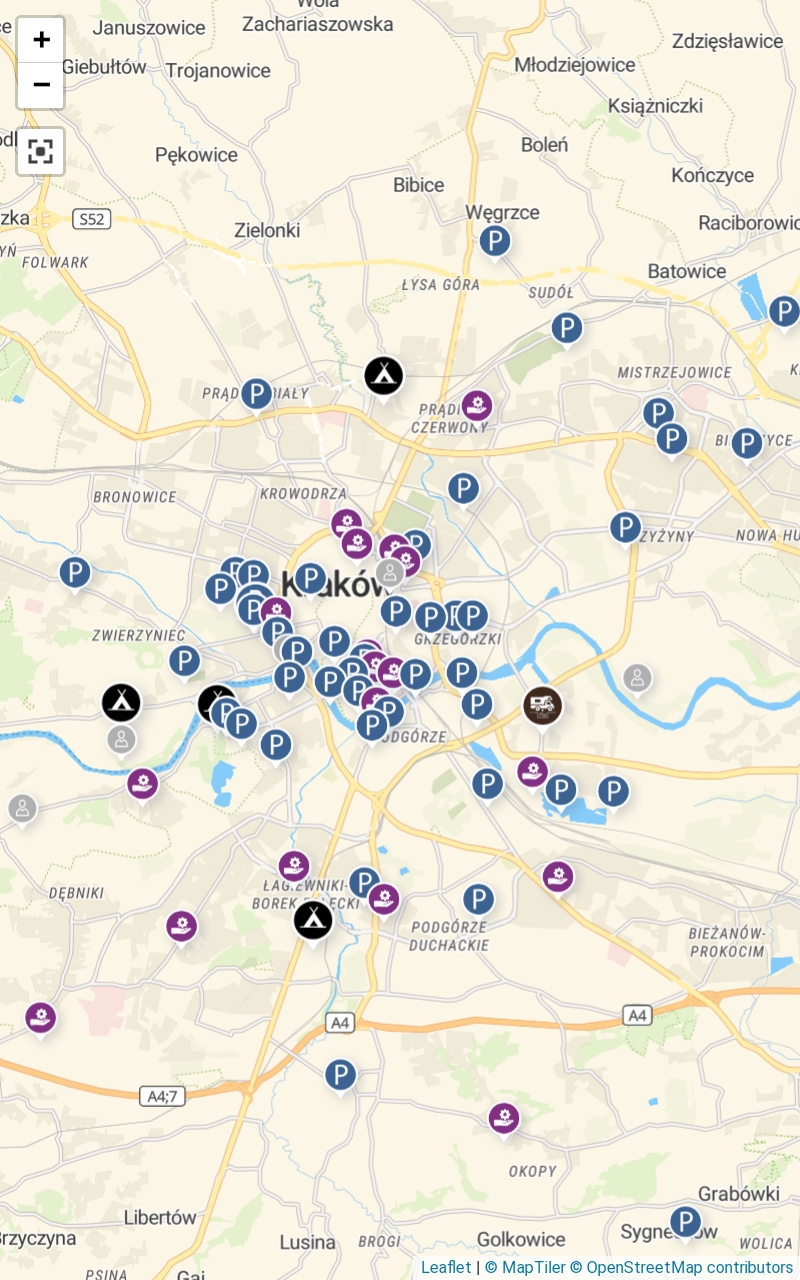This screenshot has width=800, height=1280.
Task: Select the tent marker in Łagiewniki-Borek Fałęcki
Action: pyautogui.click(x=313, y=920)
